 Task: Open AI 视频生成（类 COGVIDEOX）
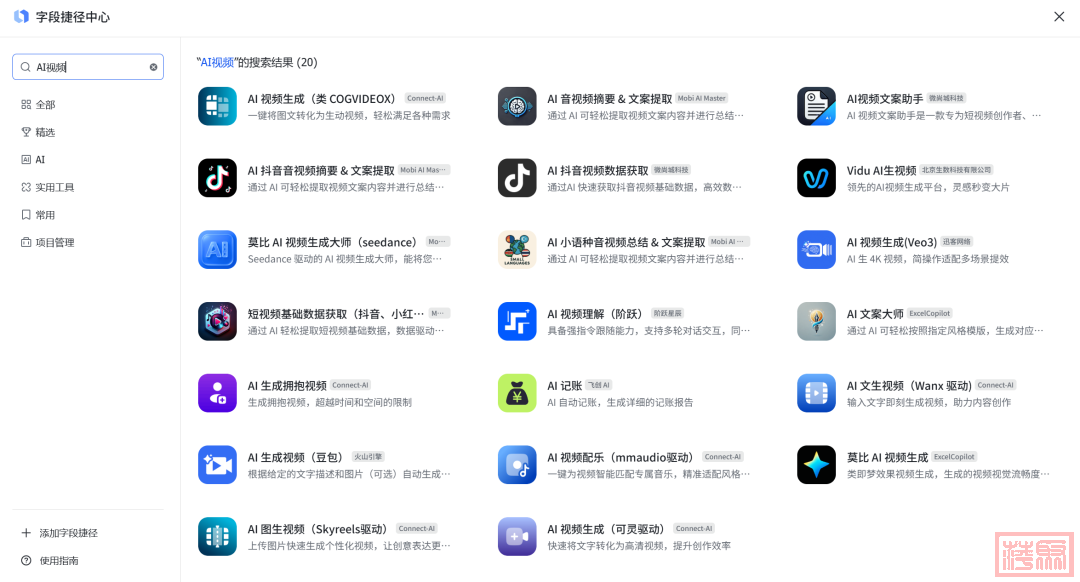[x=322, y=99]
